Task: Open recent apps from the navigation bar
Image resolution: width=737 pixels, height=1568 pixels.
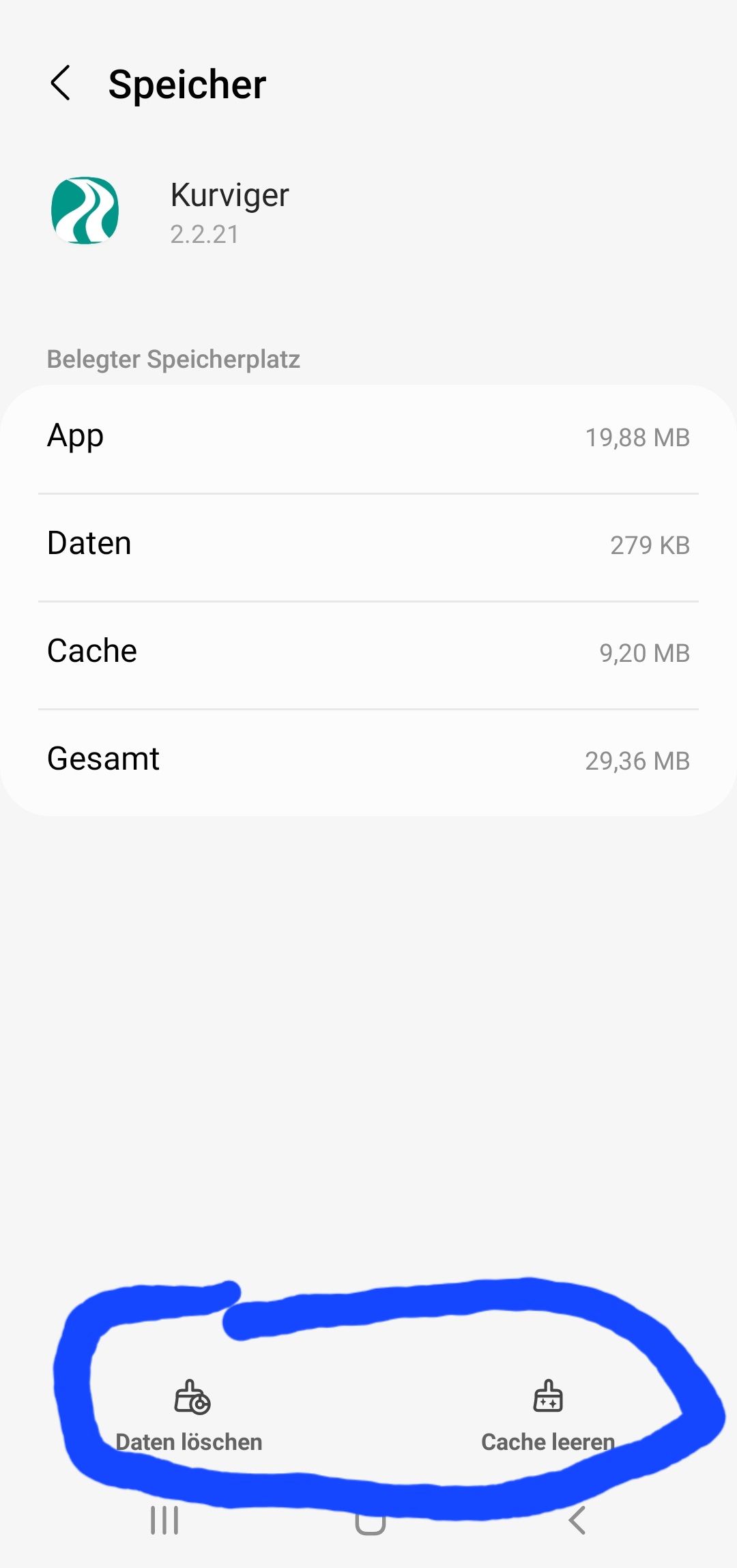Action: point(164,1520)
